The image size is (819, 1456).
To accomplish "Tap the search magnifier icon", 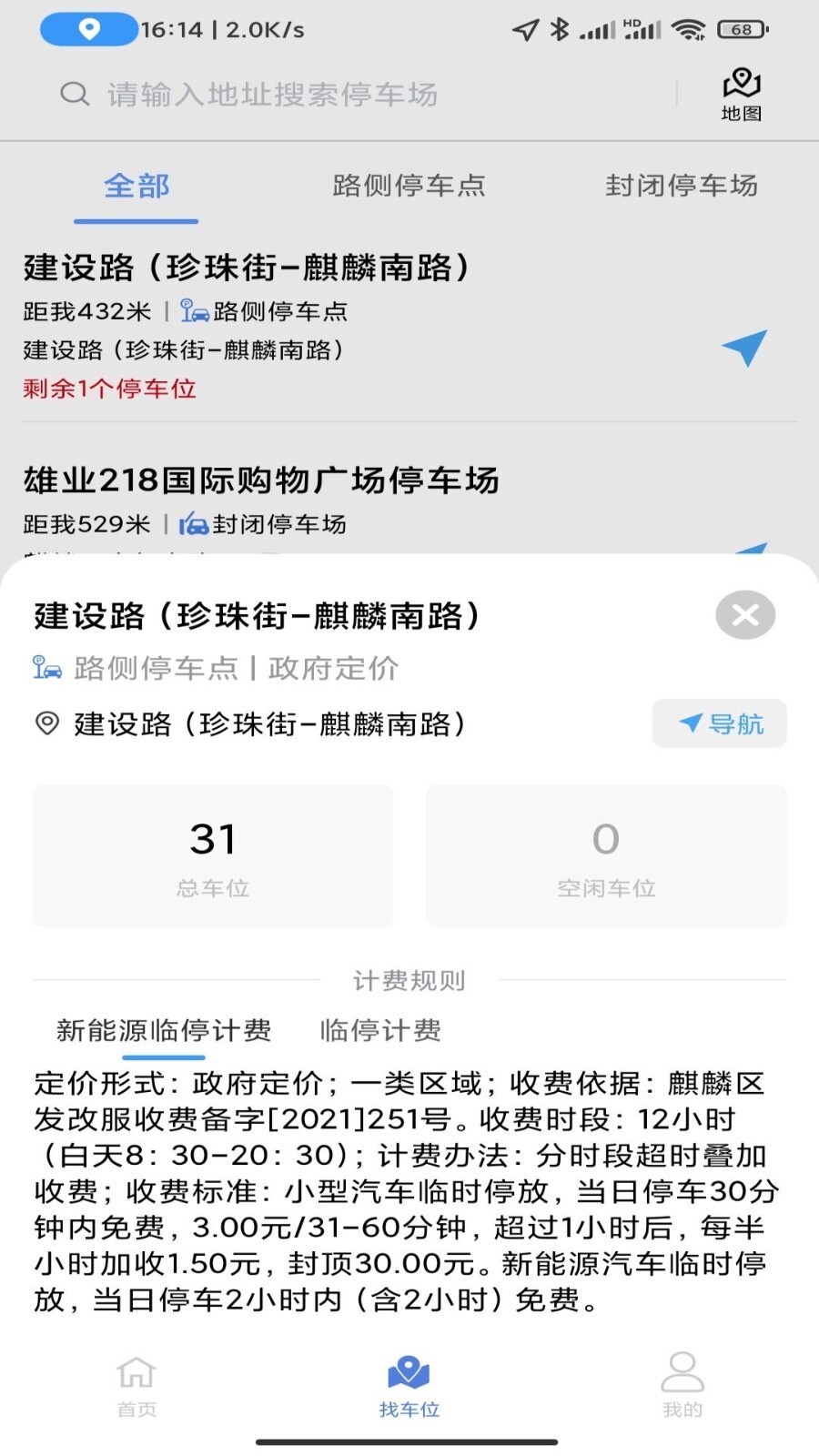I will pyautogui.click(x=73, y=94).
